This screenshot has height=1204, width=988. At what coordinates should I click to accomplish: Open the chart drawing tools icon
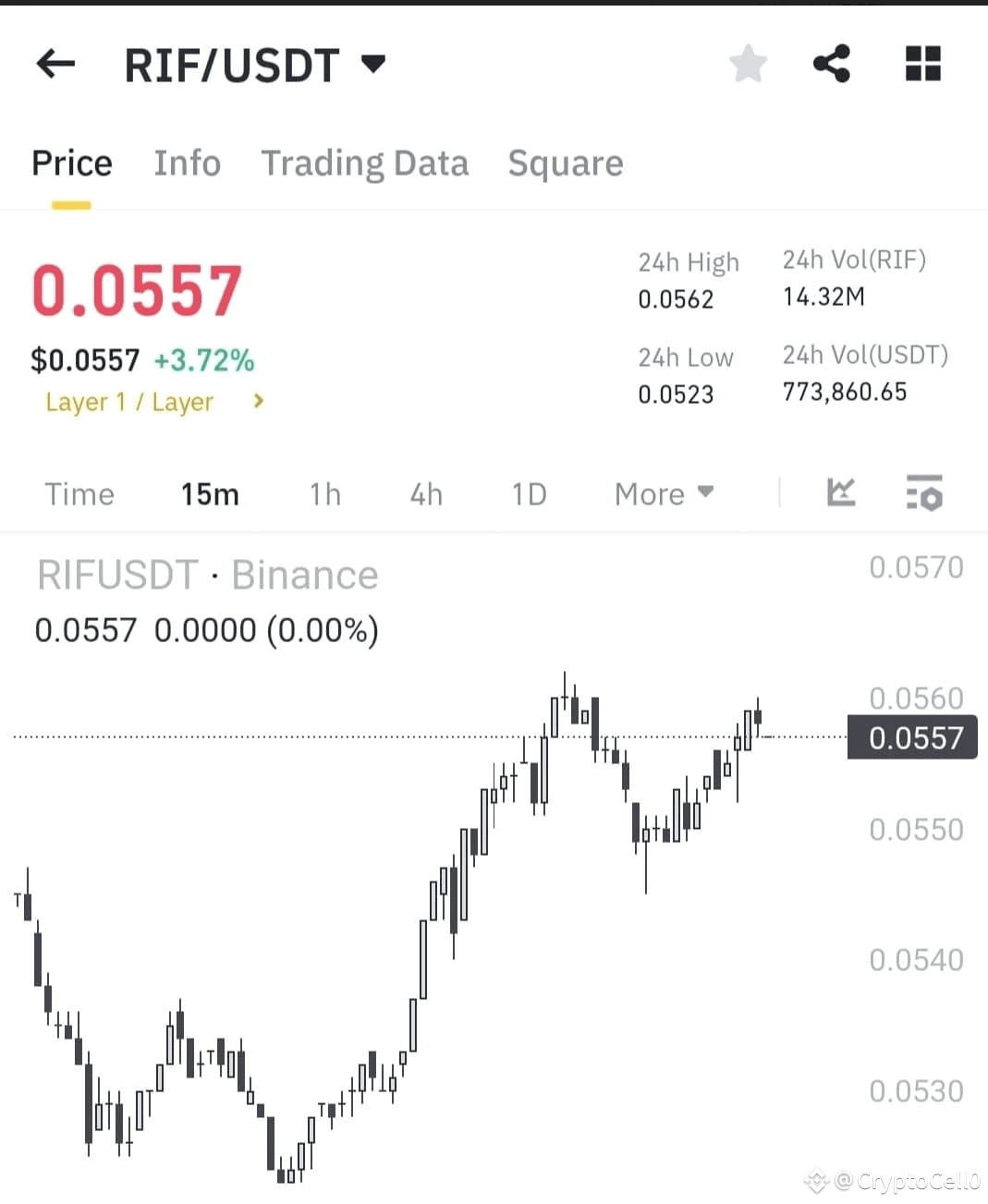point(841,493)
